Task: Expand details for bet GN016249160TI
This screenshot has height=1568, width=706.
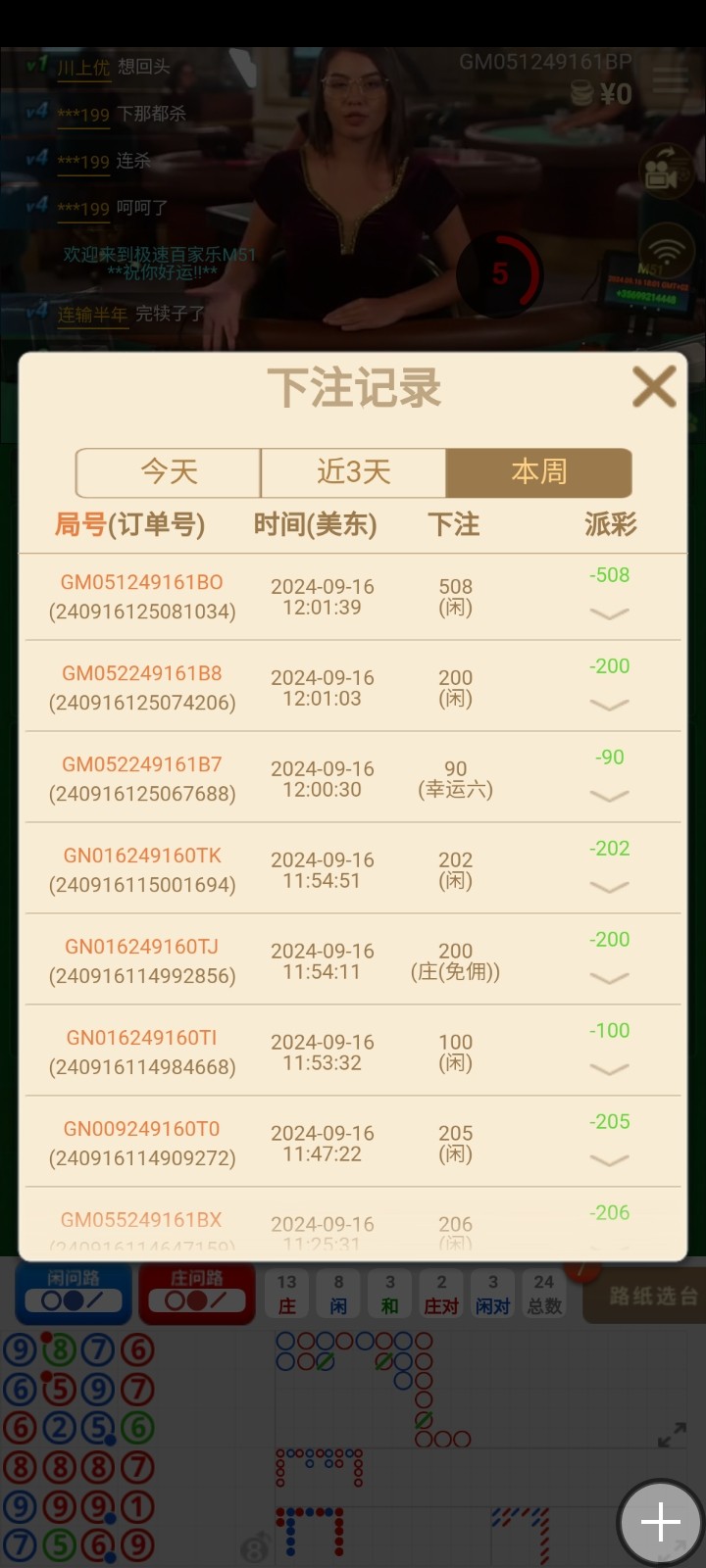Action: coord(609,1070)
